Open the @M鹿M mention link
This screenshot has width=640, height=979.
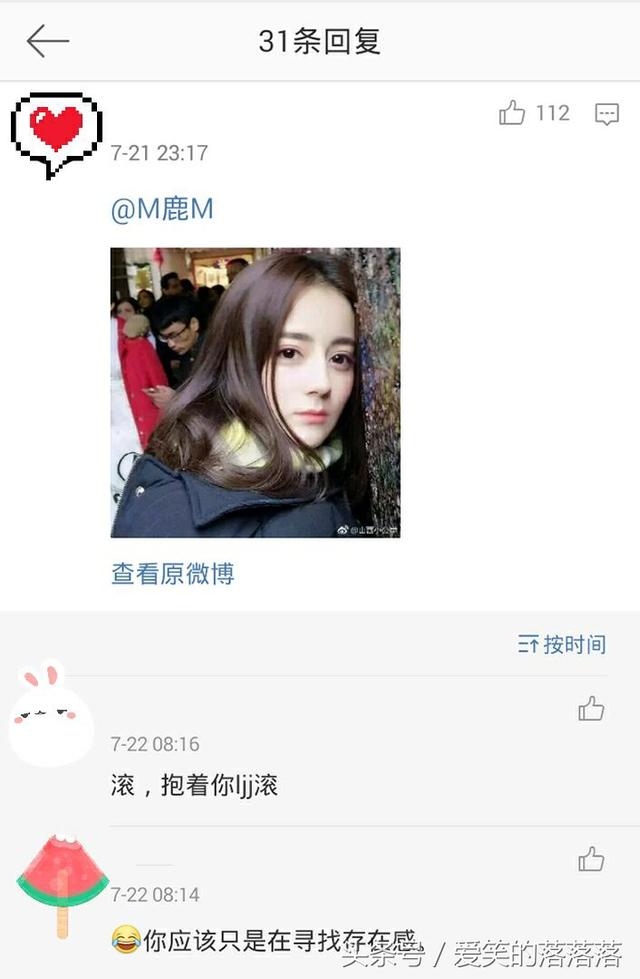click(x=162, y=210)
